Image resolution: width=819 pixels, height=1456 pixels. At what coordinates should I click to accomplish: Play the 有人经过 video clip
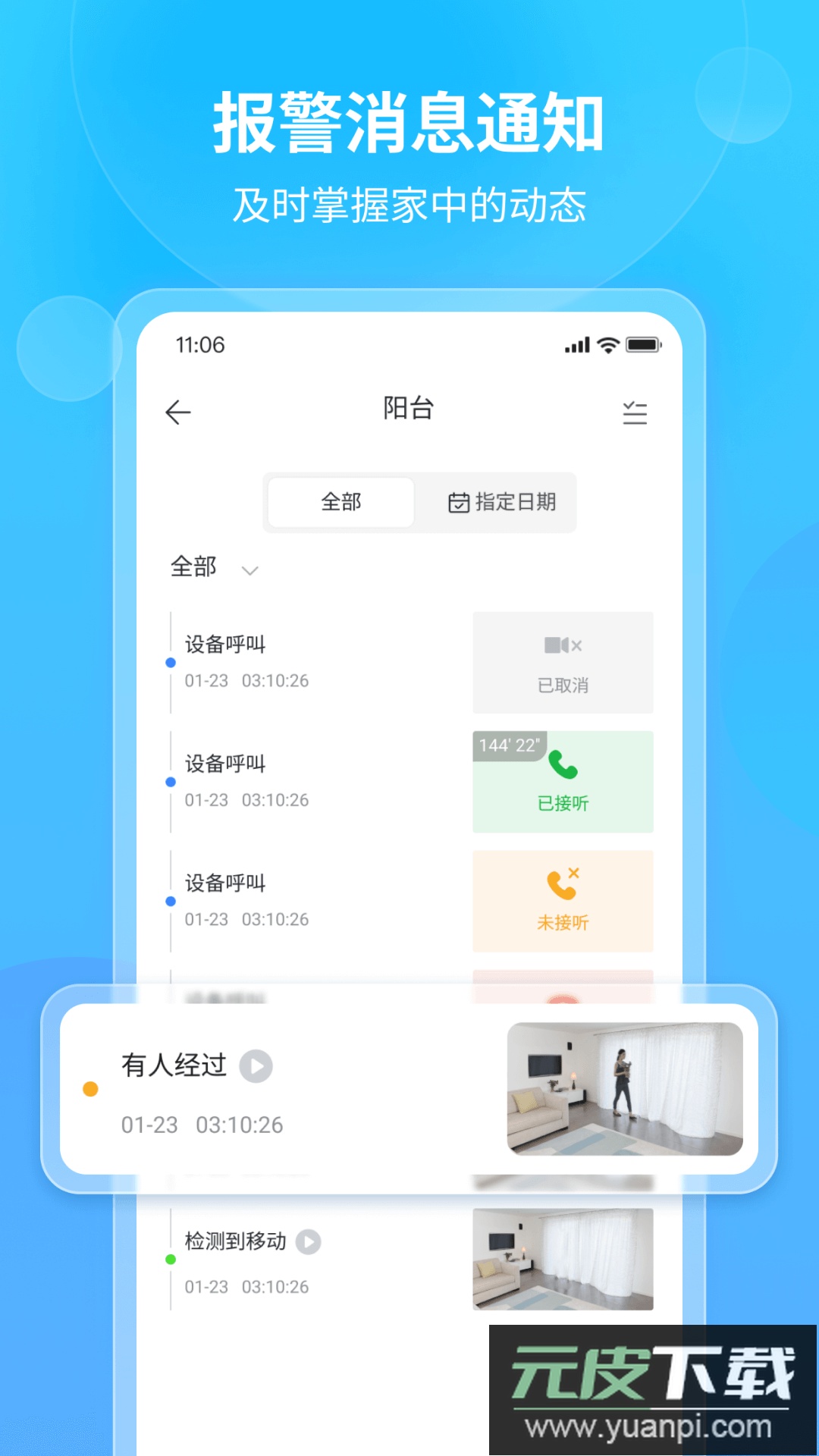[258, 1065]
